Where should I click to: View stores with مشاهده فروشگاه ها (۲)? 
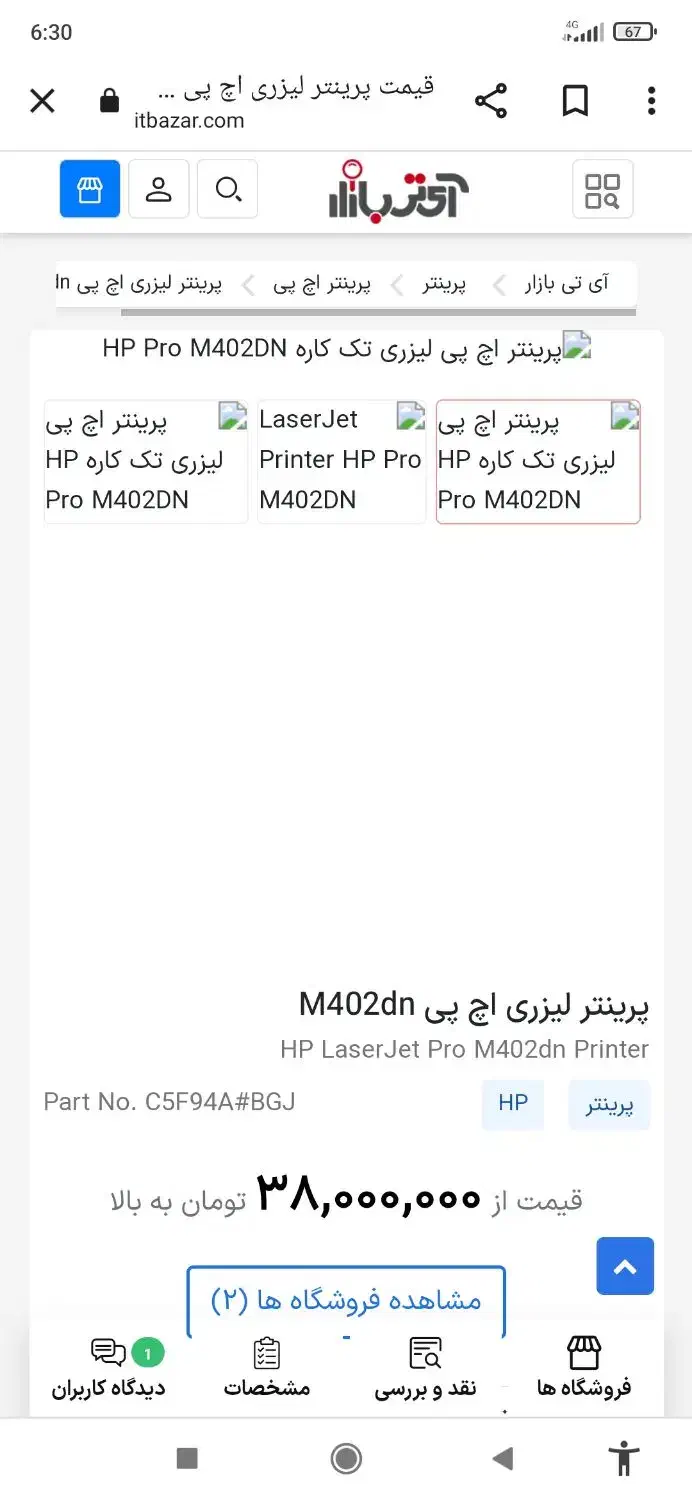pyautogui.click(x=346, y=1301)
